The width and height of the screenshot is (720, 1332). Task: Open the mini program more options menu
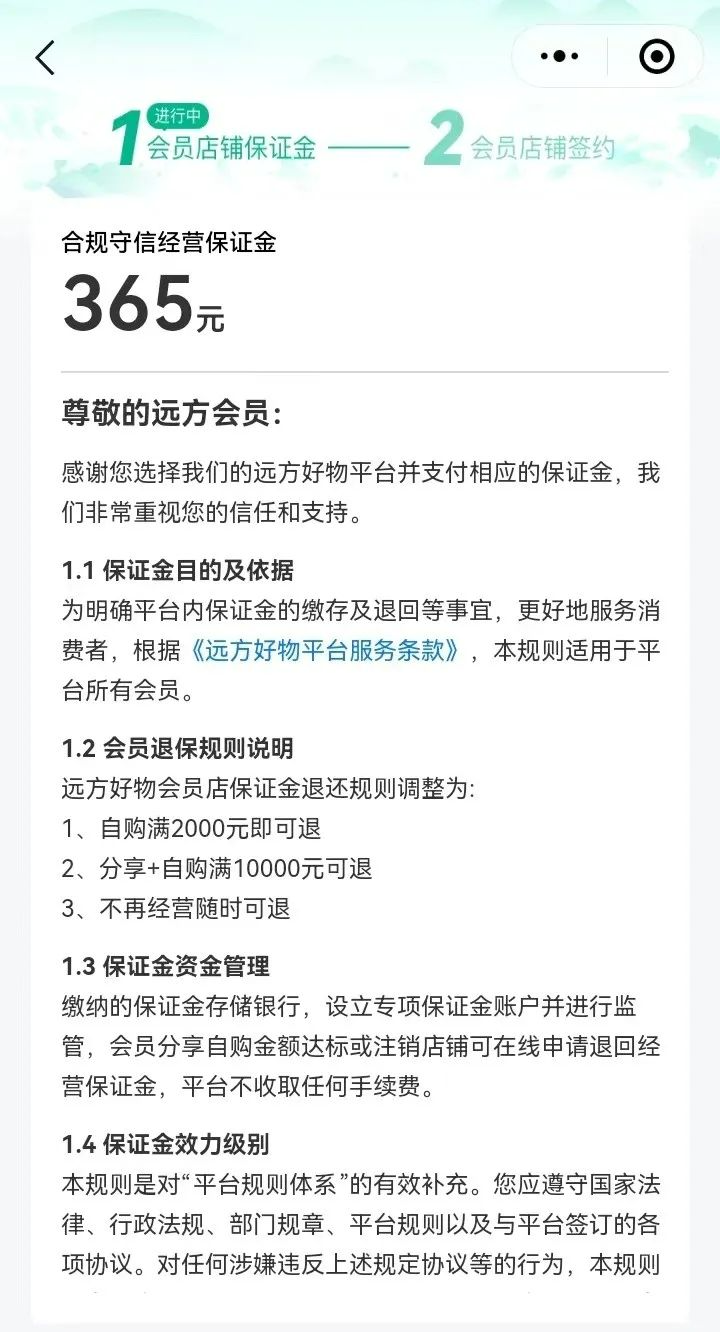click(x=559, y=57)
